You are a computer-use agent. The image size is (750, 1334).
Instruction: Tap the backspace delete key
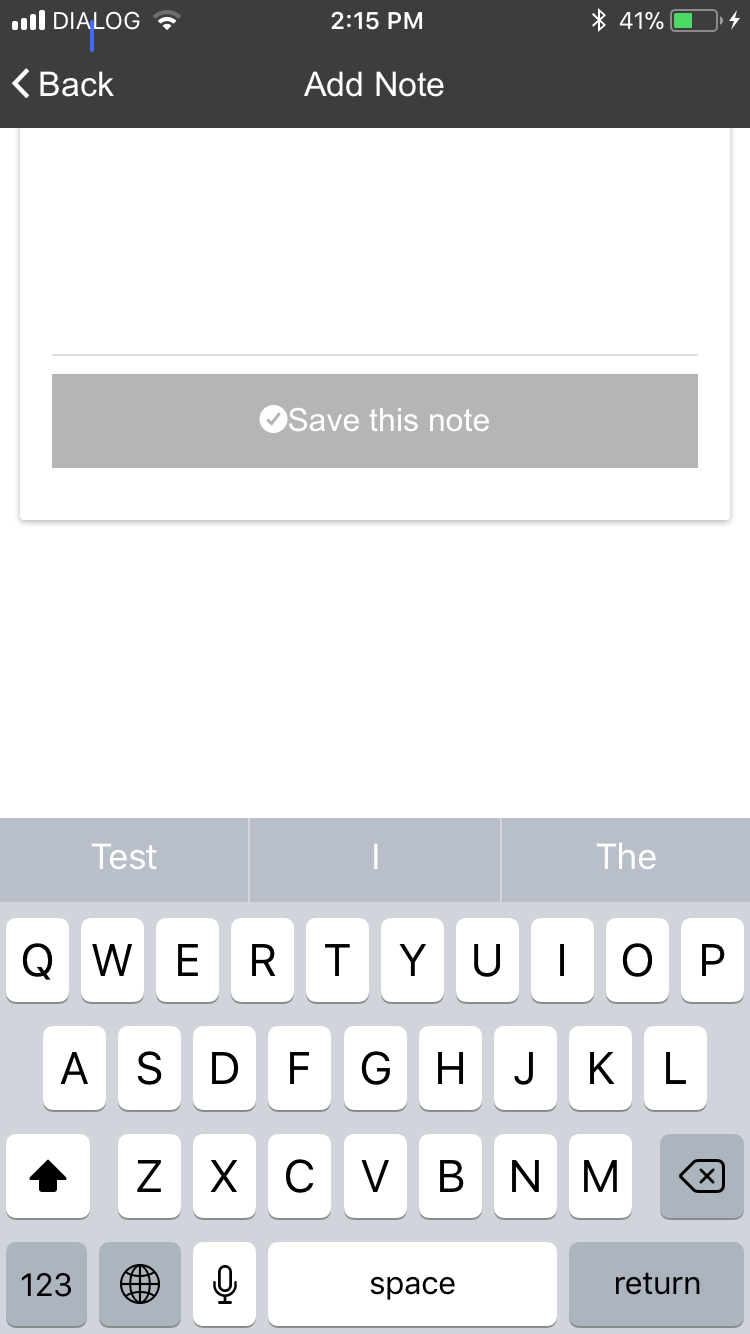click(x=701, y=1176)
